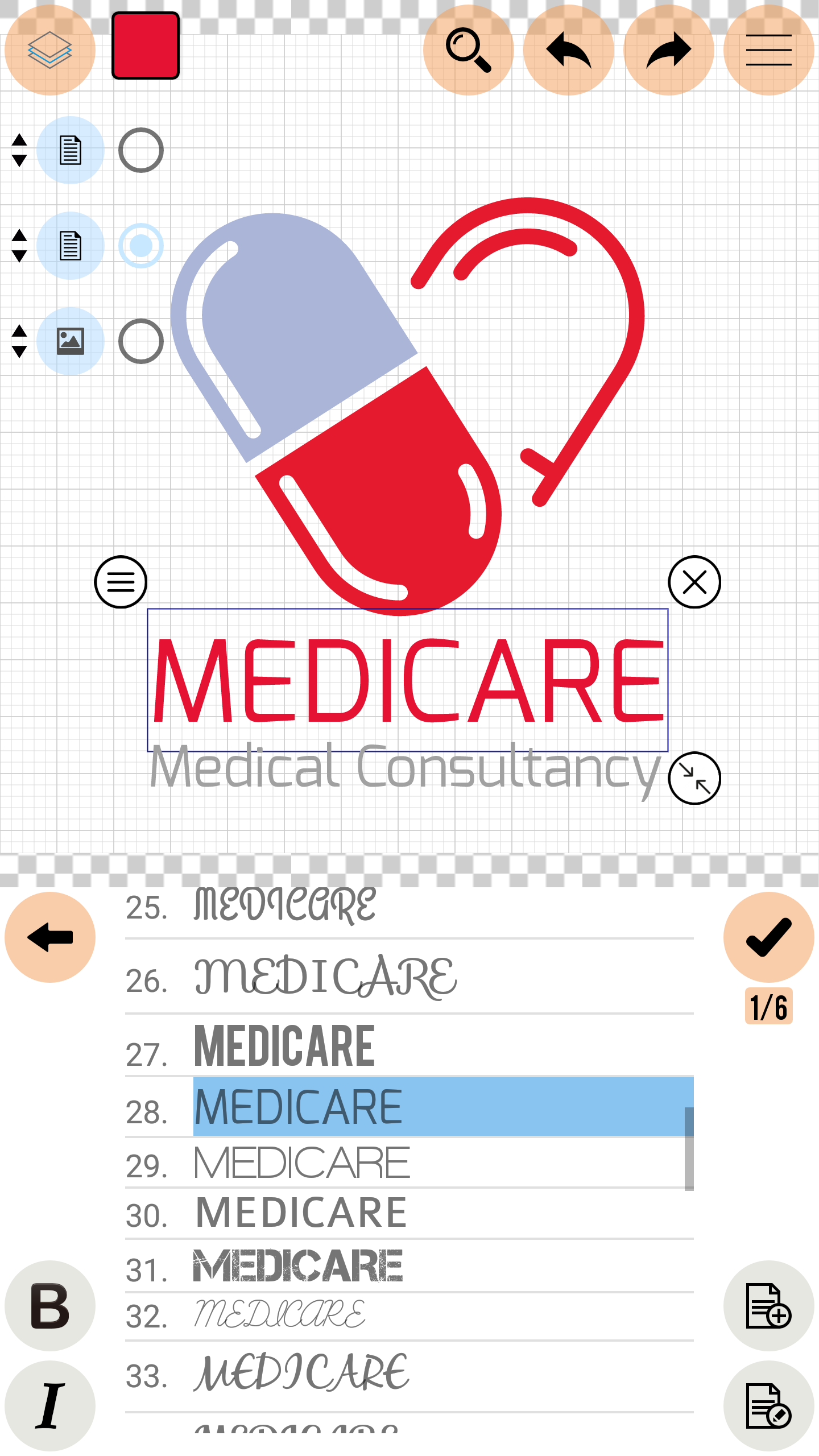Open the hamburger menu
819x1456 pixels.
tap(768, 49)
